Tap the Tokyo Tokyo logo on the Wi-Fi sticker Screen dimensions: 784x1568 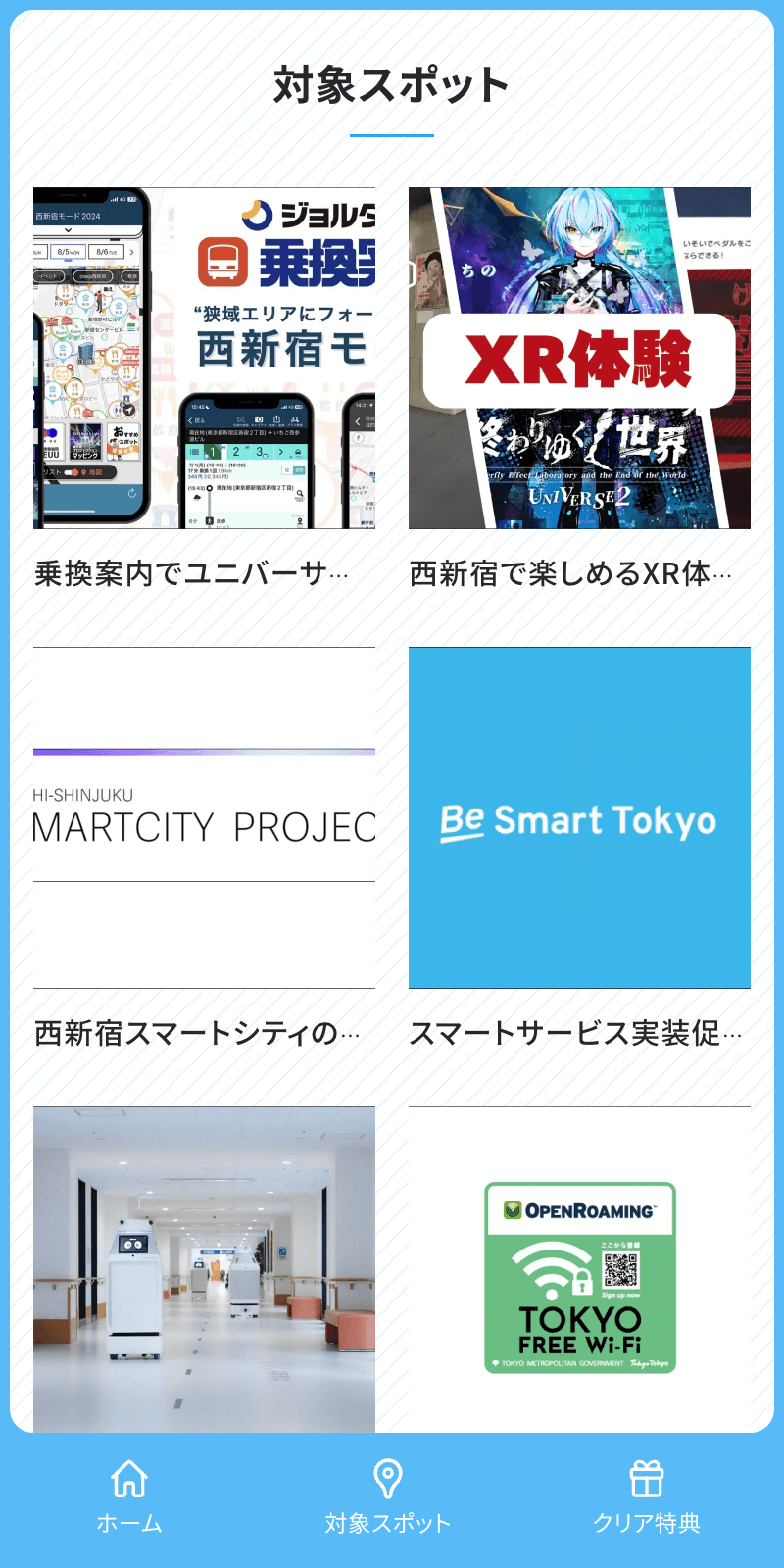tap(649, 1363)
